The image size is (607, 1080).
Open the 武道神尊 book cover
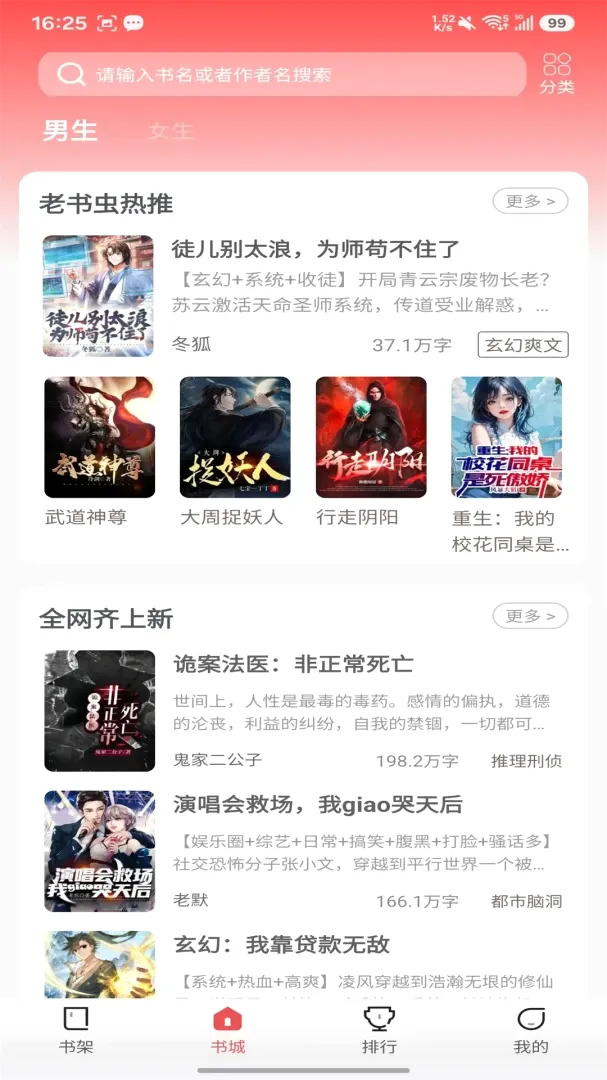pos(99,437)
